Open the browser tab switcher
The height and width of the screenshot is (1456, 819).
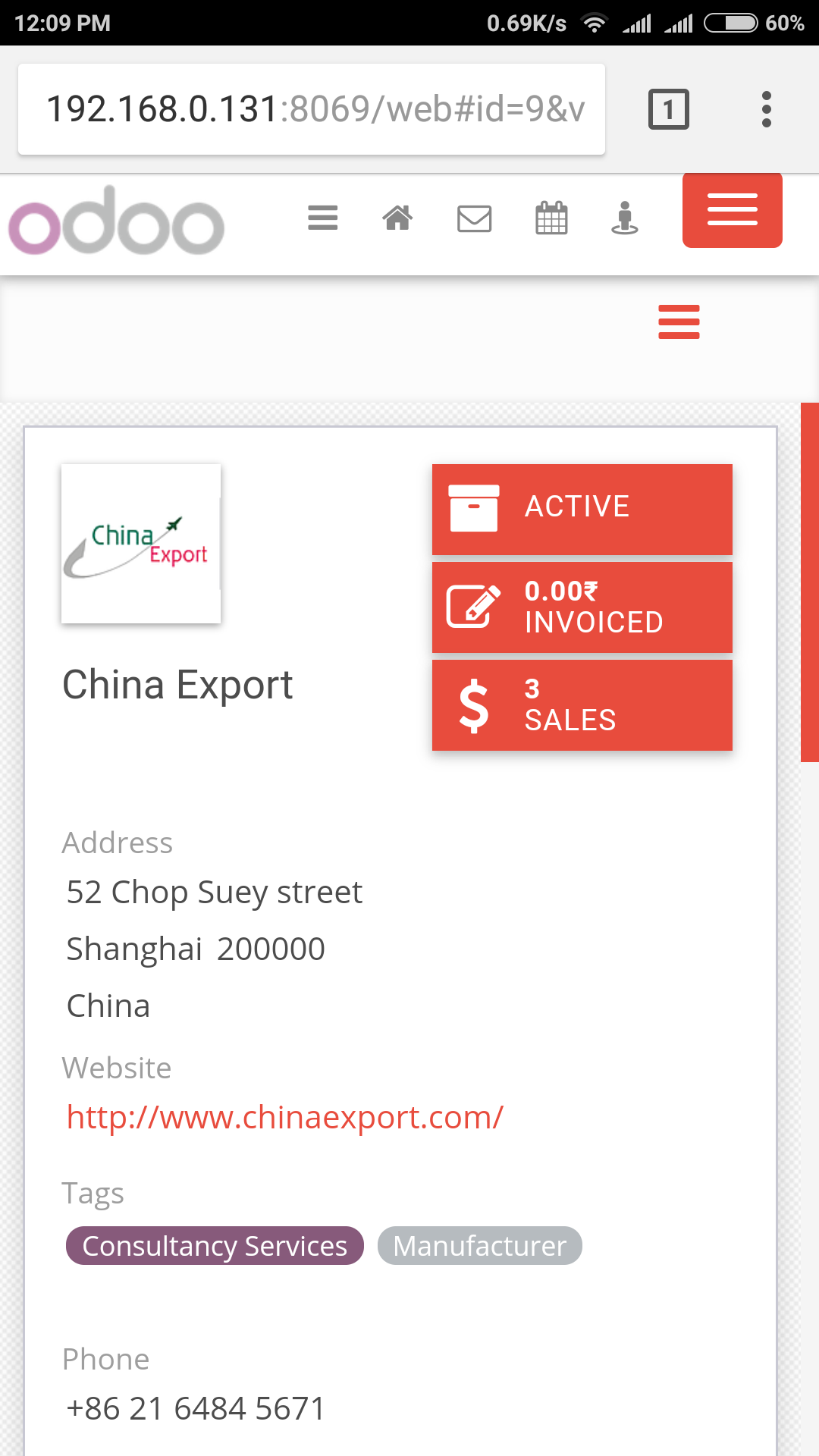669,109
